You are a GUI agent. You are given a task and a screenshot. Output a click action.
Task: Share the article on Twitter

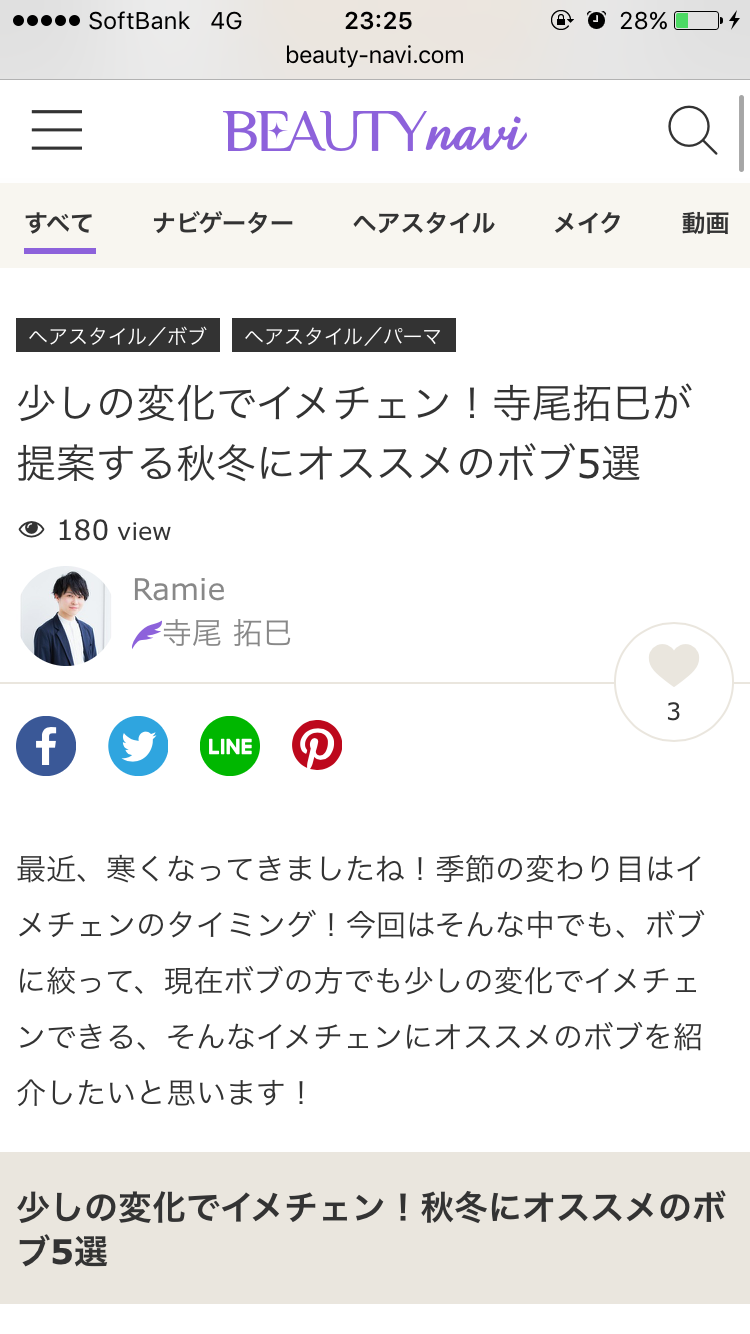click(x=138, y=746)
